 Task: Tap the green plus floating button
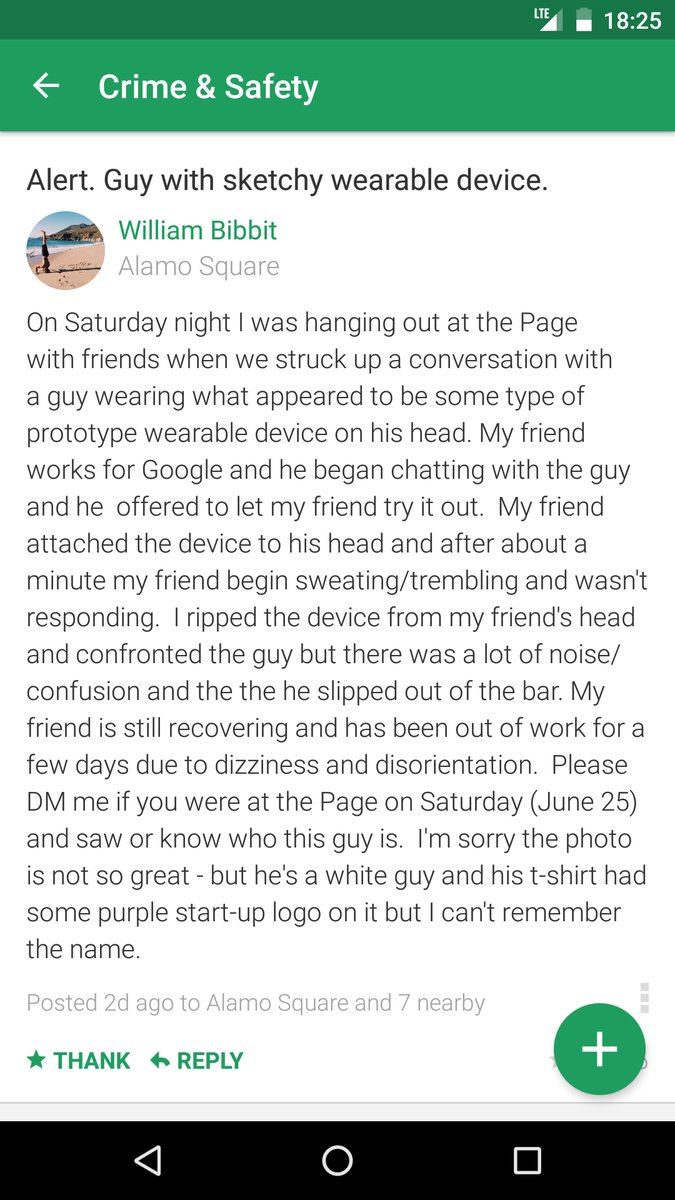pos(599,1049)
